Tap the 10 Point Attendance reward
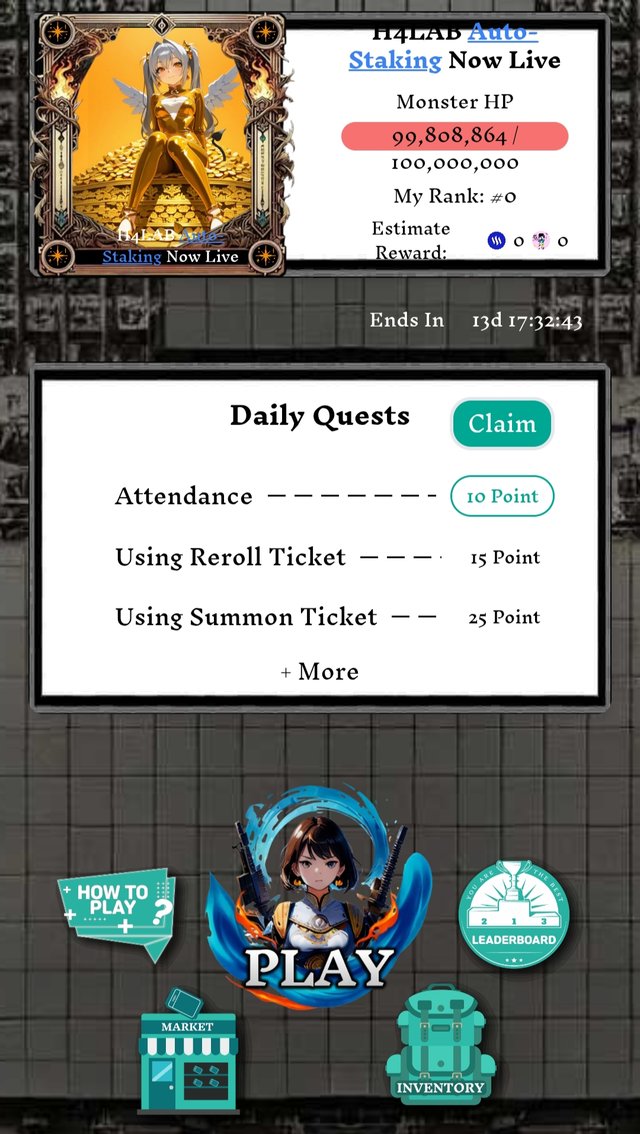640x1134 pixels. coord(502,496)
